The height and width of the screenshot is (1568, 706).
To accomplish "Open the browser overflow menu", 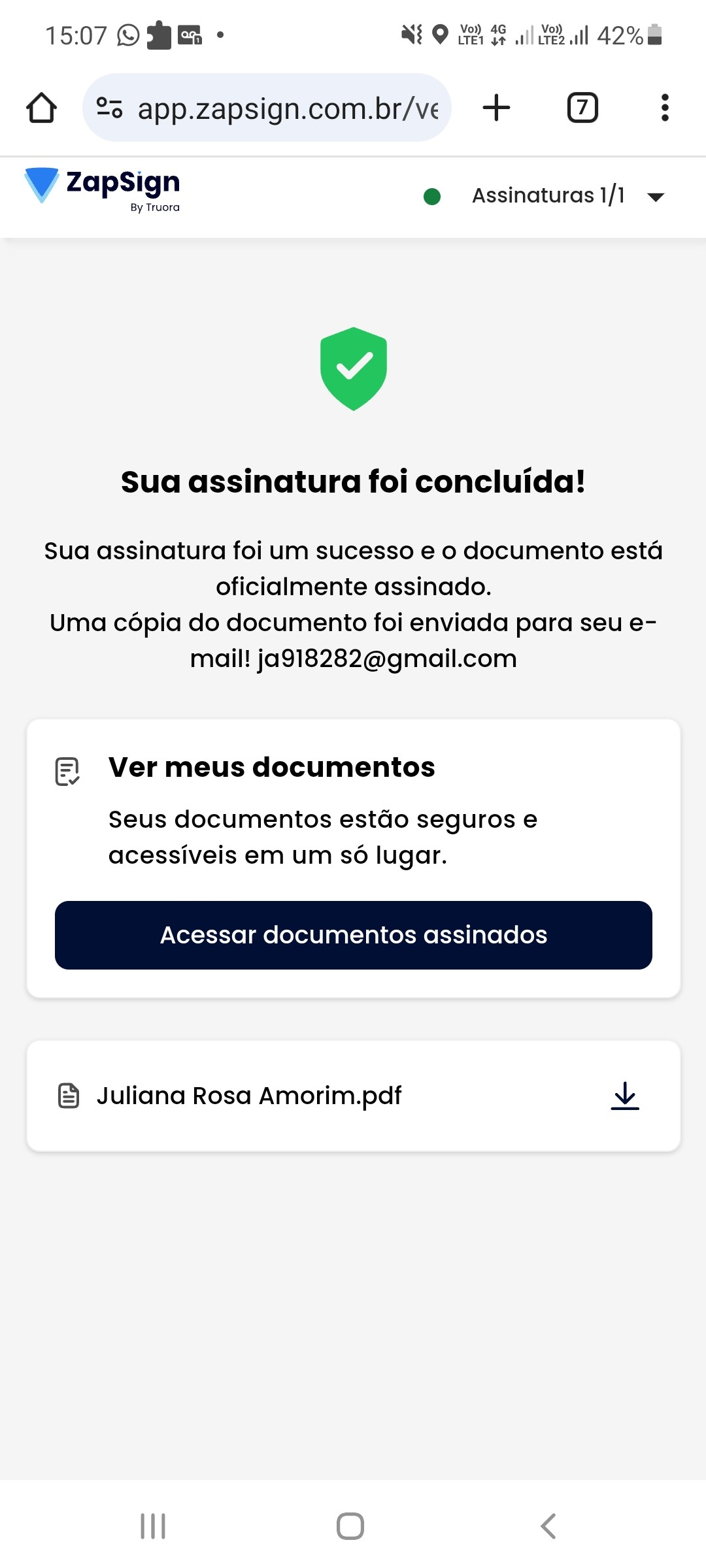I will (x=664, y=108).
